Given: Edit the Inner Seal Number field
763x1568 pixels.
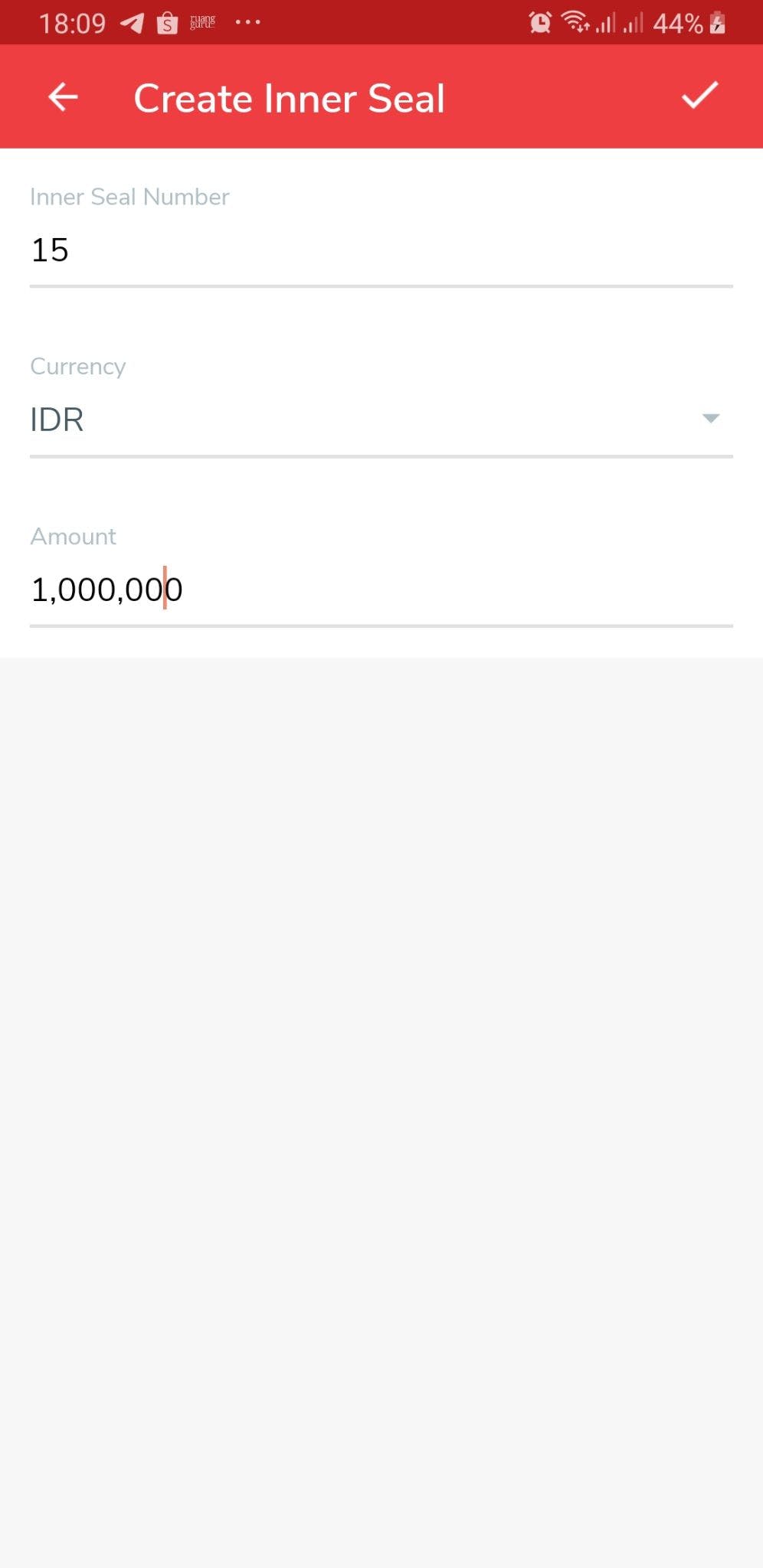Looking at the screenshot, I should click(x=381, y=250).
